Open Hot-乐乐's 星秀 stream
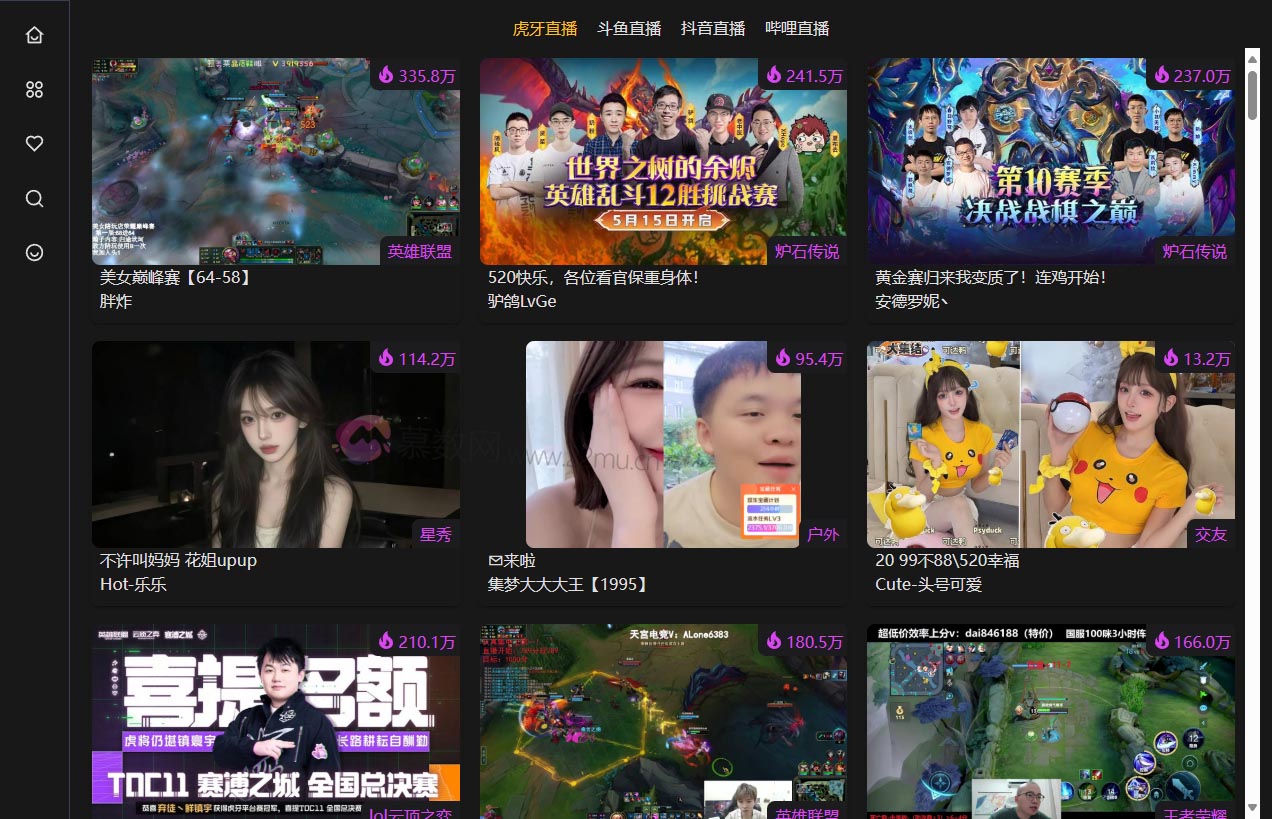This screenshot has height=819, width=1272. [275, 445]
